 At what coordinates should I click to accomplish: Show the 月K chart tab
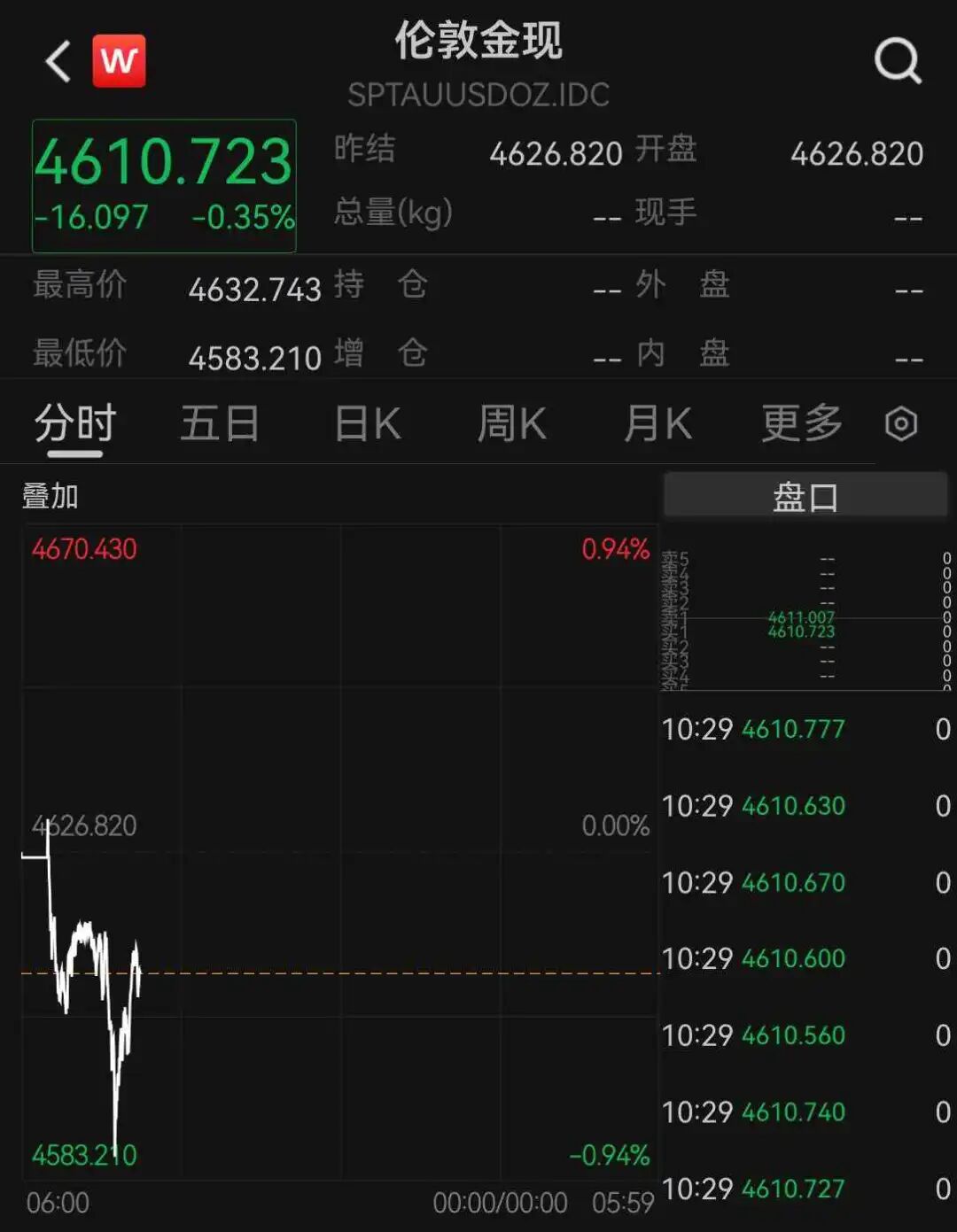[x=657, y=423]
